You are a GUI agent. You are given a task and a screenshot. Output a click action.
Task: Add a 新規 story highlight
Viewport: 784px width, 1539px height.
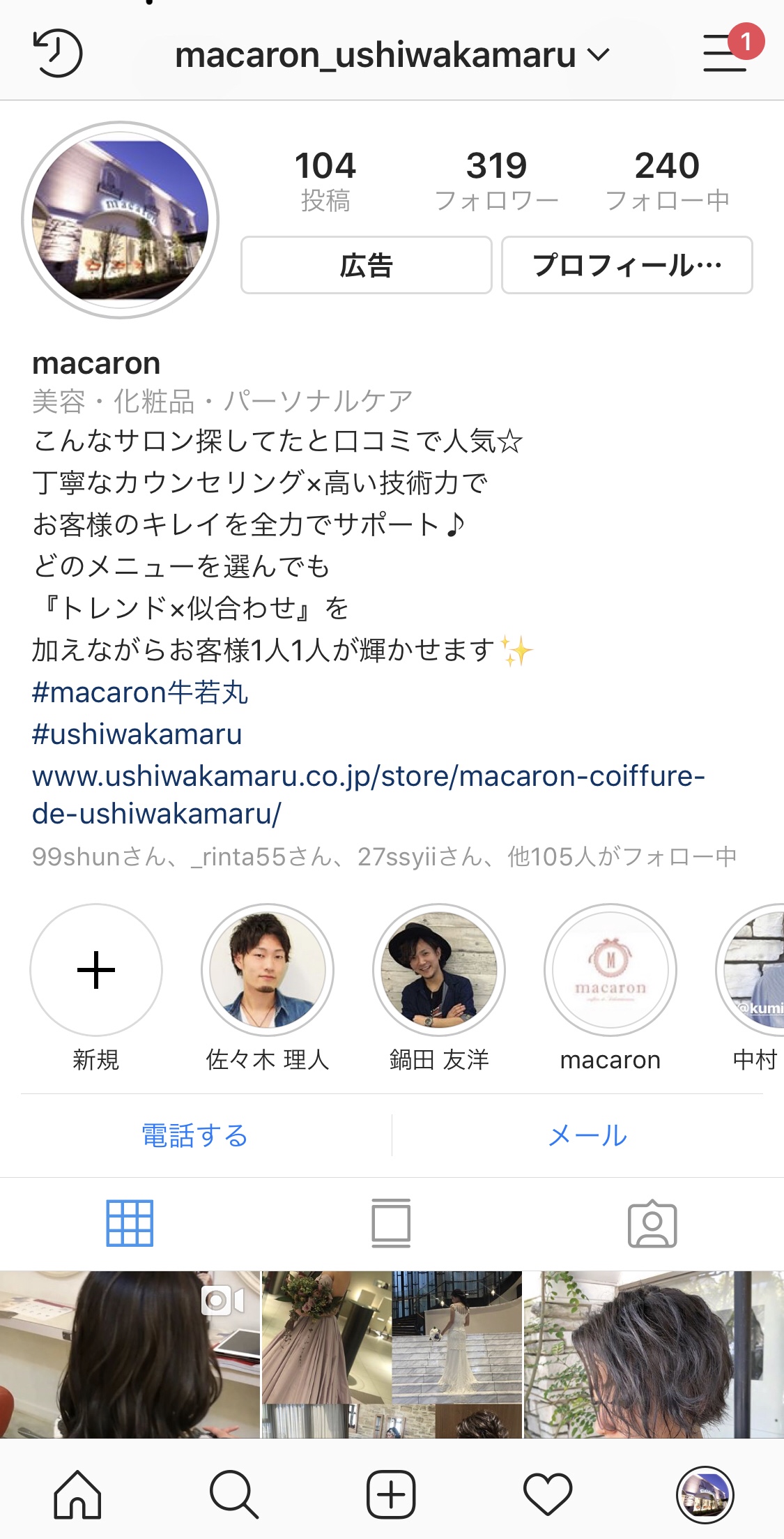pos(96,987)
